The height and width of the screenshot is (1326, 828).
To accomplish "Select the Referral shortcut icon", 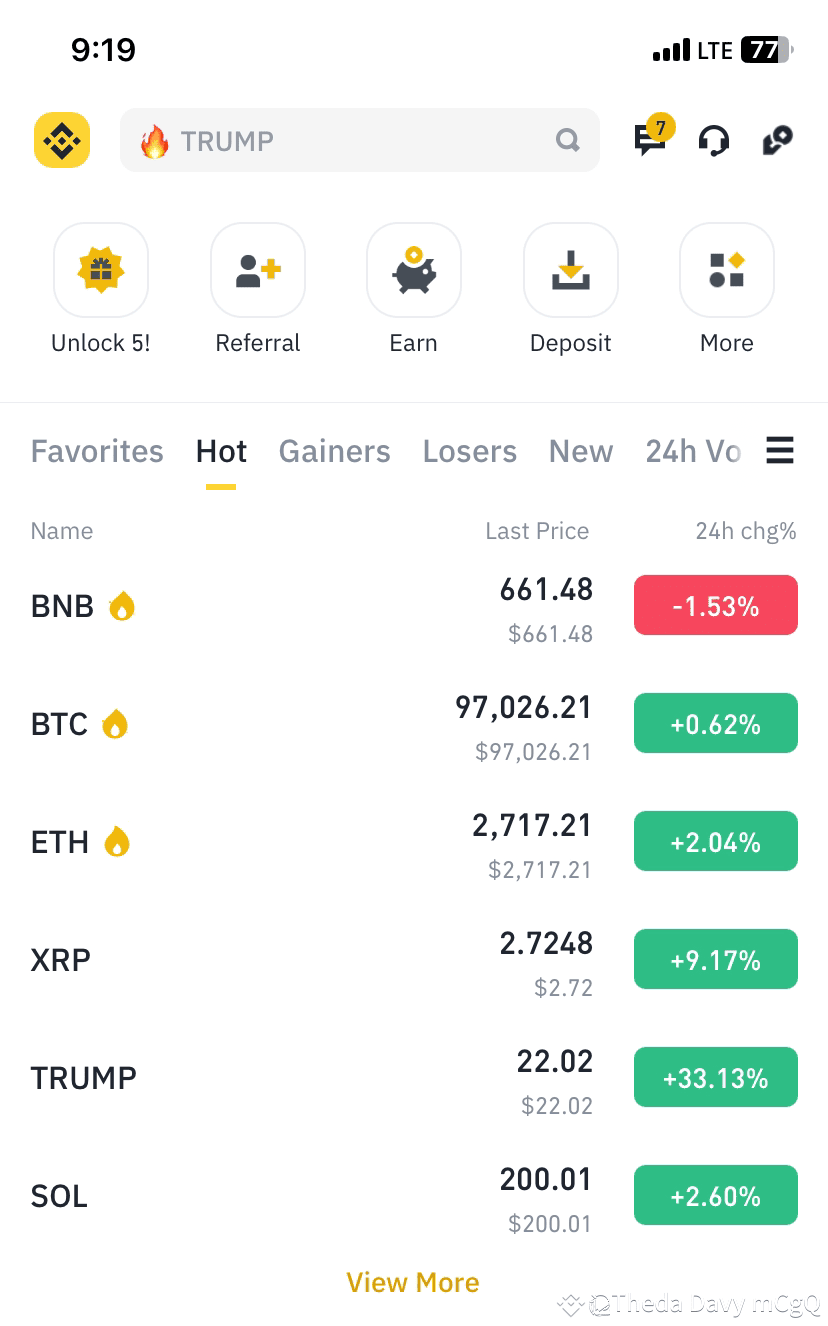I will (x=257, y=270).
